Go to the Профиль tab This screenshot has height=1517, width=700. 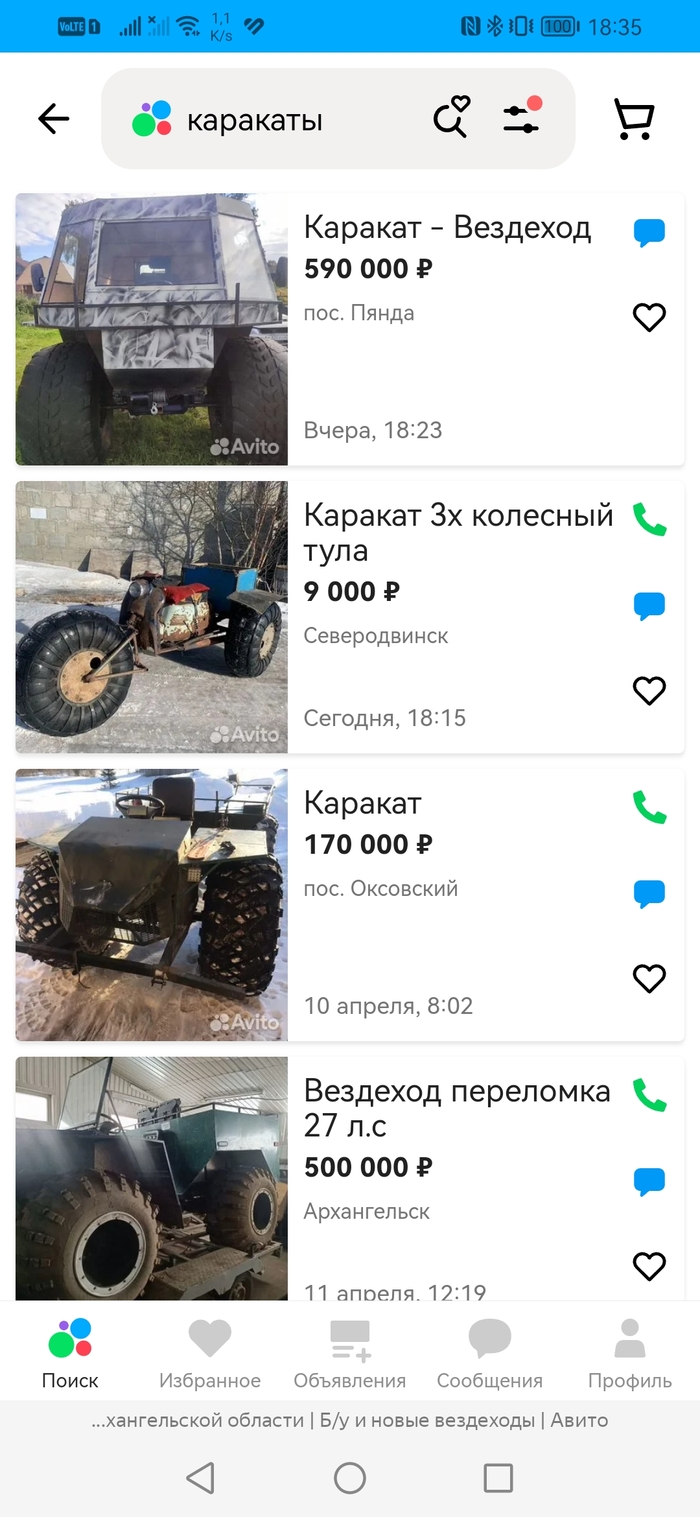pos(630,1353)
